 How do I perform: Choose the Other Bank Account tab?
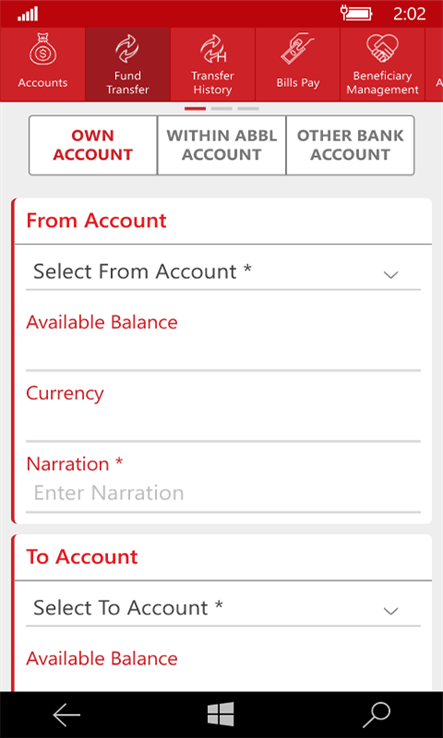click(350, 145)
